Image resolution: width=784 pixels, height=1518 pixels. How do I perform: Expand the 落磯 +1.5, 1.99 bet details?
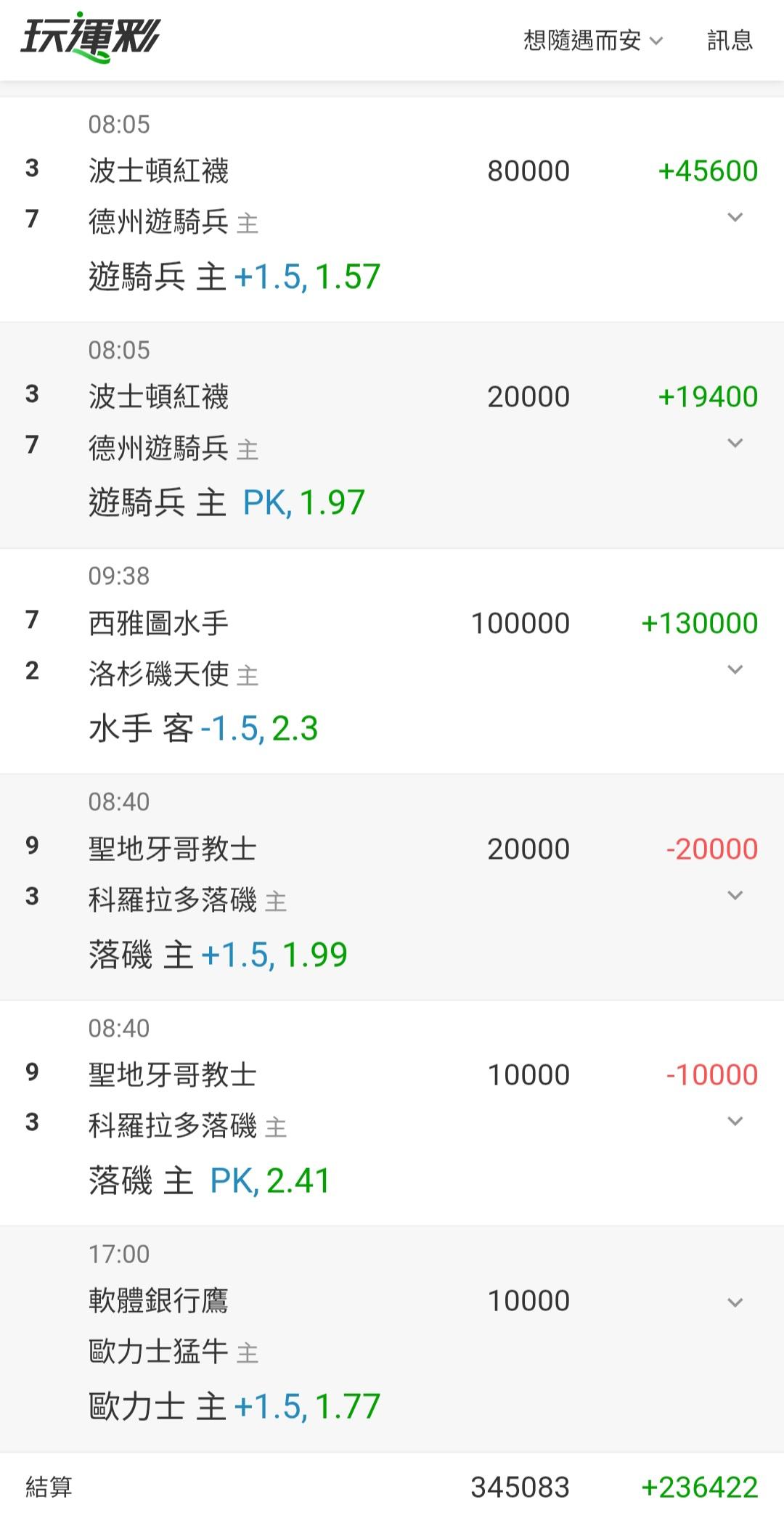pos(735,895)
